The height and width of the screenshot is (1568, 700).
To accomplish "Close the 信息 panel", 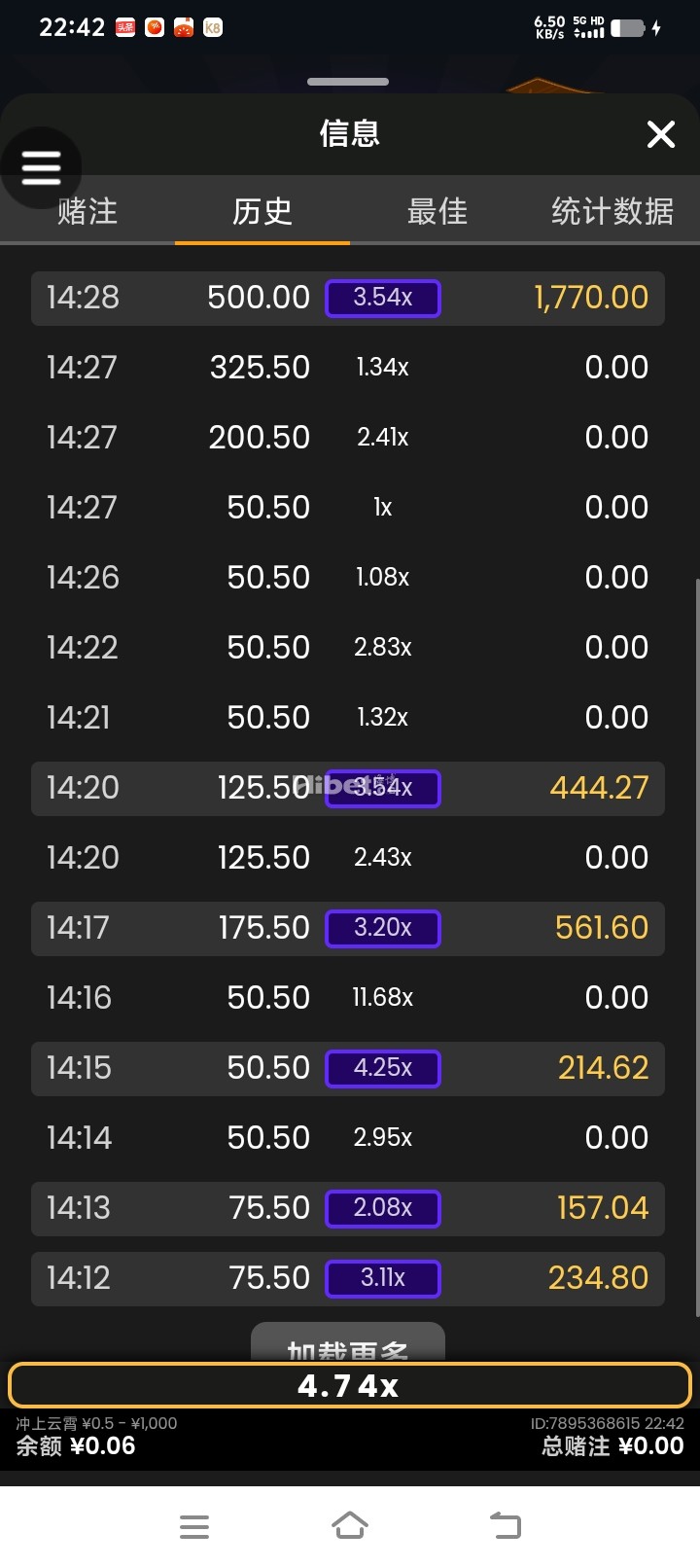I will (x=661, y=134).
